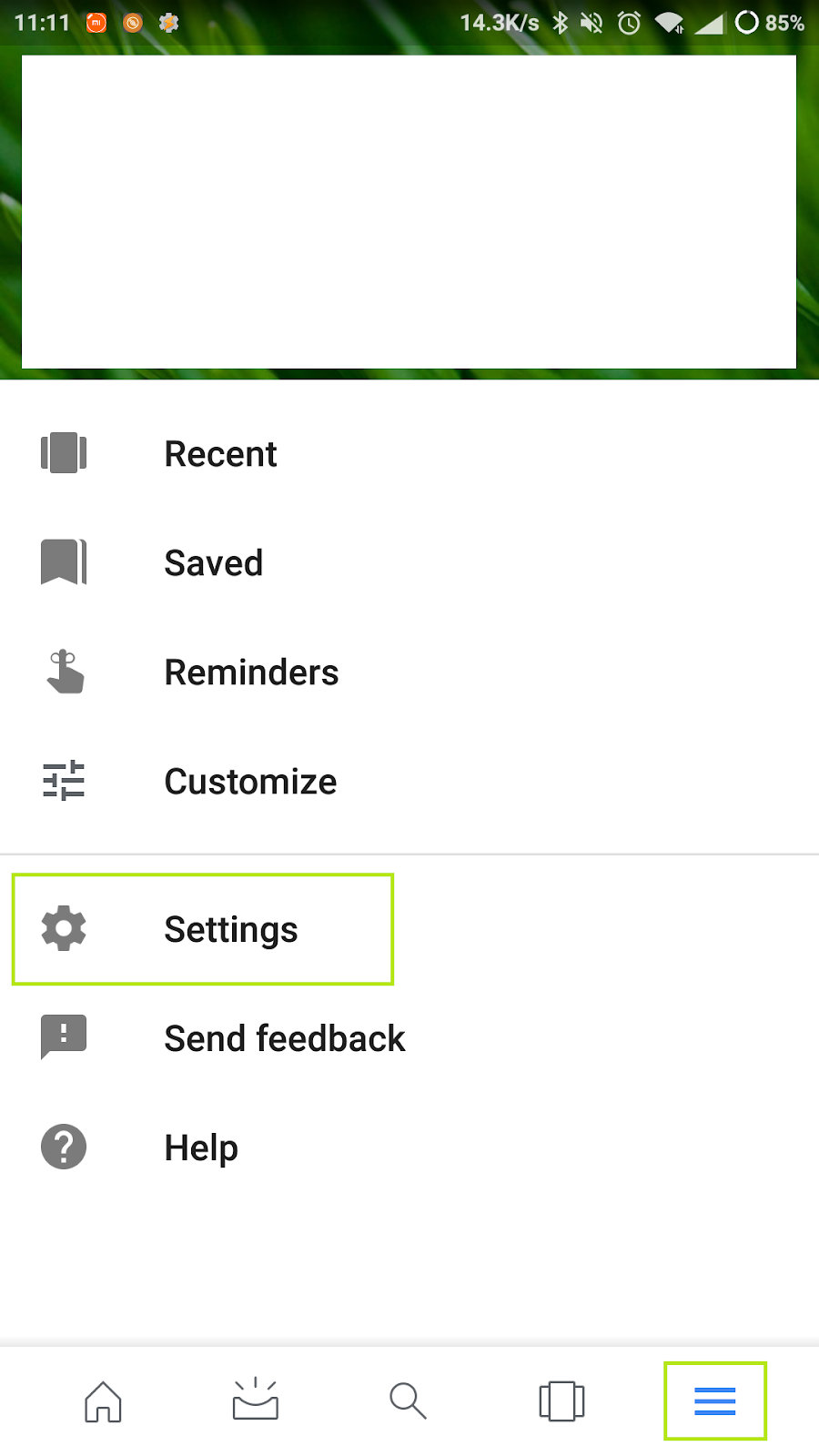Switch to the Updates inbox tab
This screenshot has height=1456, width=819.
click(x=256, y=1400)
